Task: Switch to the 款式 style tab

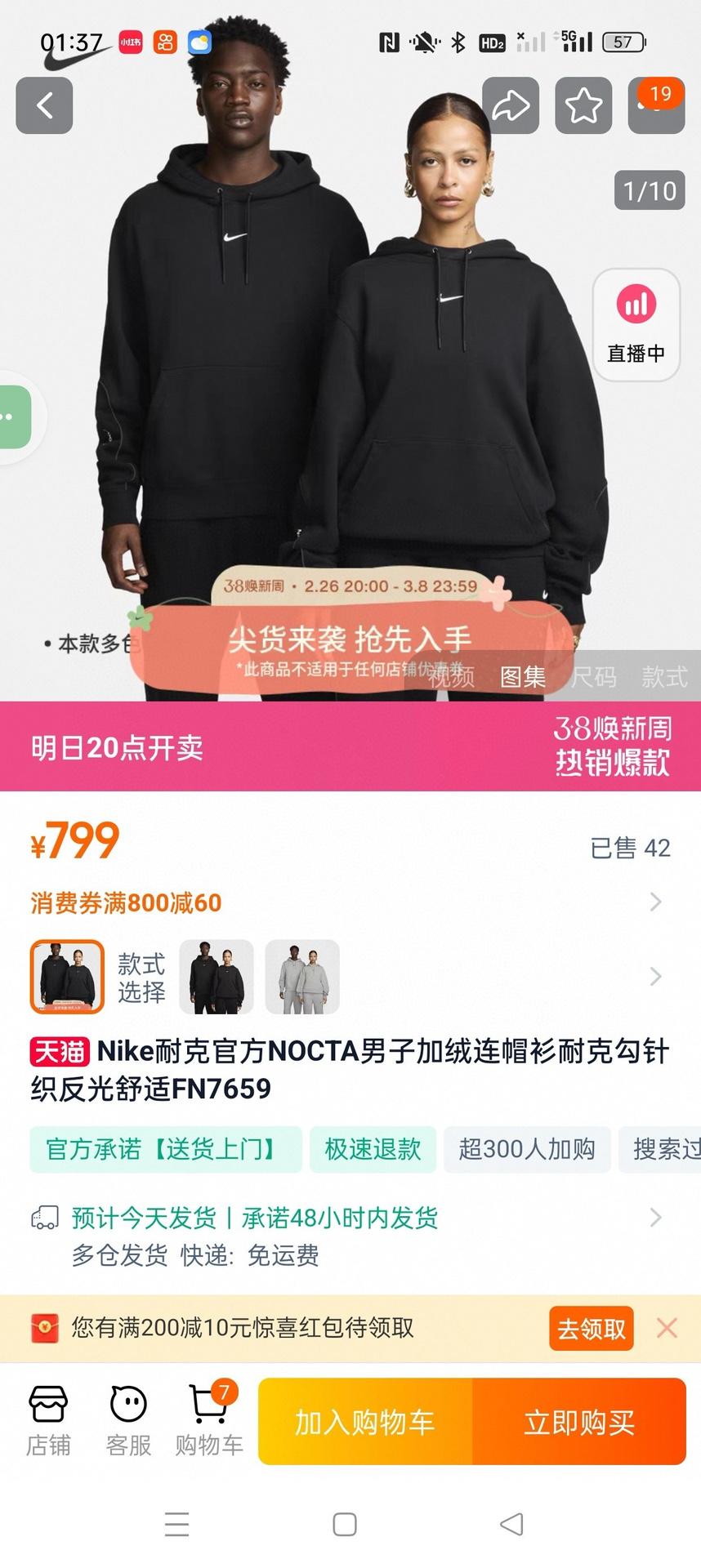Action: pos(663,677)
